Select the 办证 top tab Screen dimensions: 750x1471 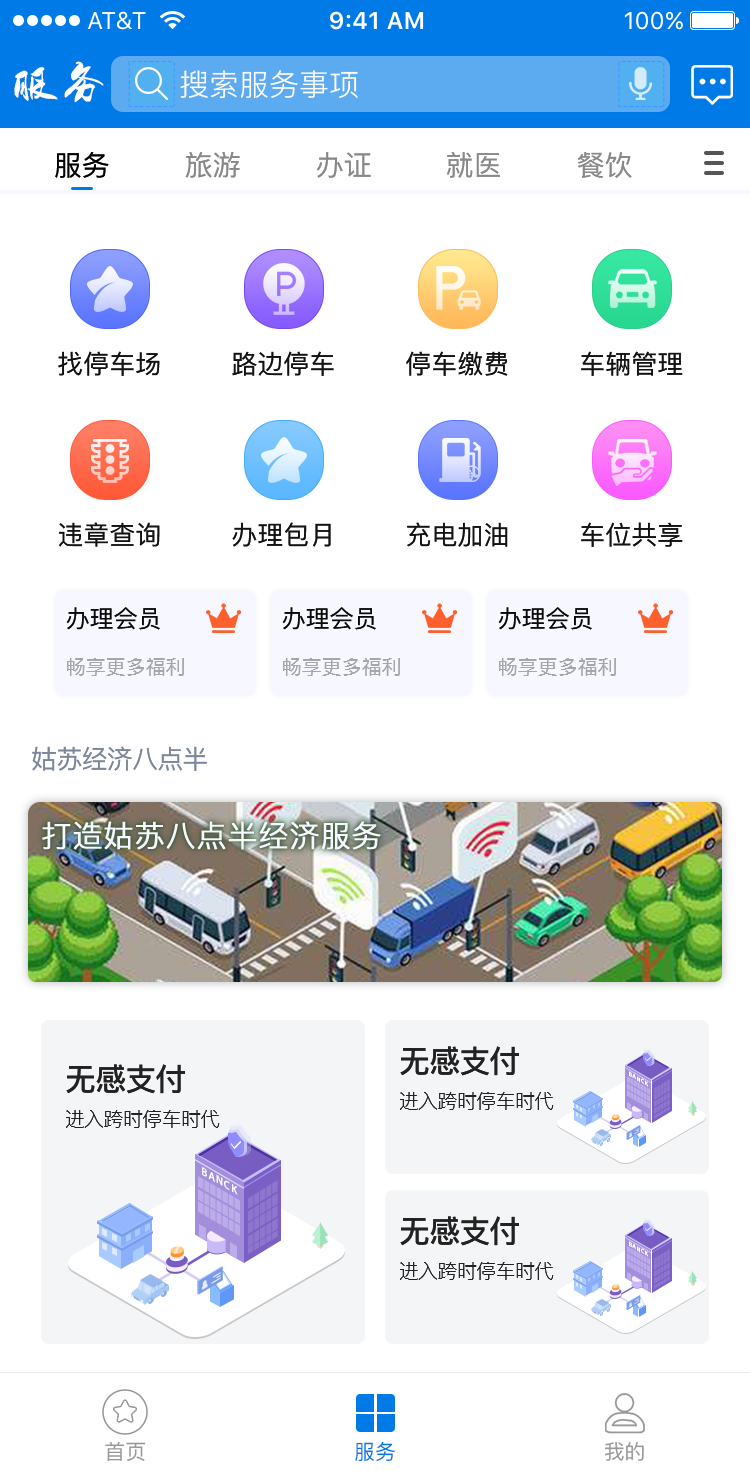[343, 165]
